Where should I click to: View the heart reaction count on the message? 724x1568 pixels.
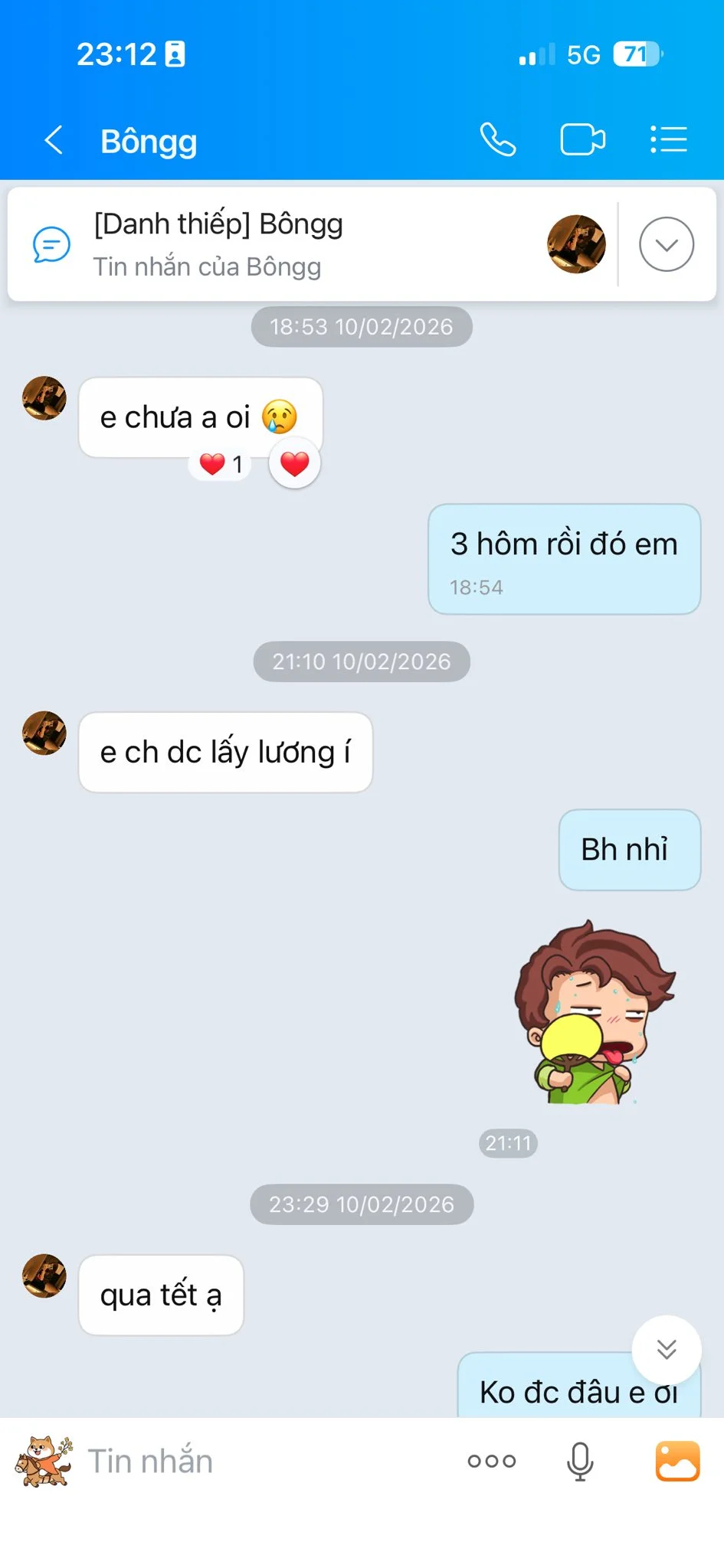pos(221,464)
